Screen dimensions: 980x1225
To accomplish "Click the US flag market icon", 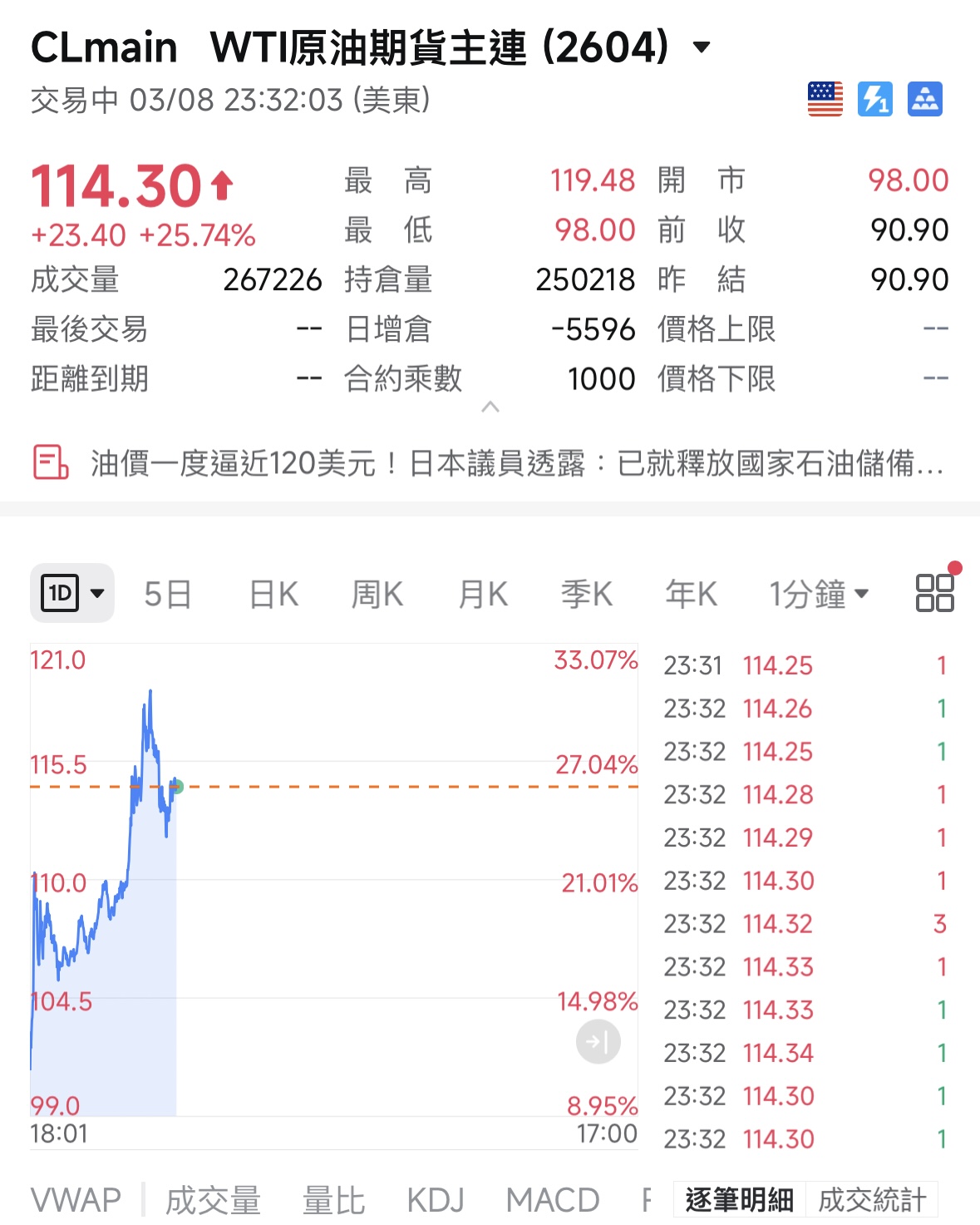I will tap(824, 99).
